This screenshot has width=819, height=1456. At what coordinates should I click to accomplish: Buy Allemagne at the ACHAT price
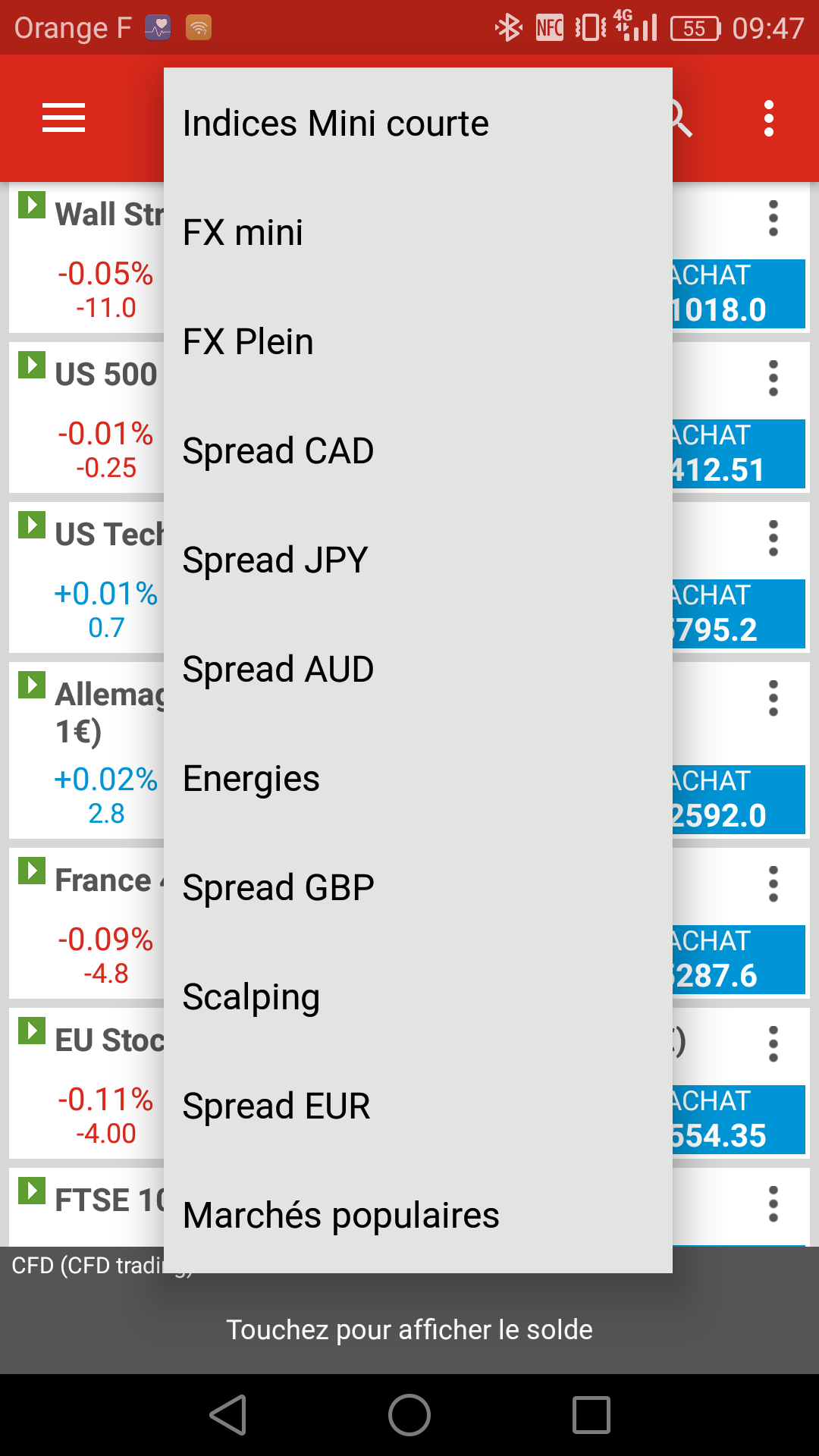click(737, 799)
